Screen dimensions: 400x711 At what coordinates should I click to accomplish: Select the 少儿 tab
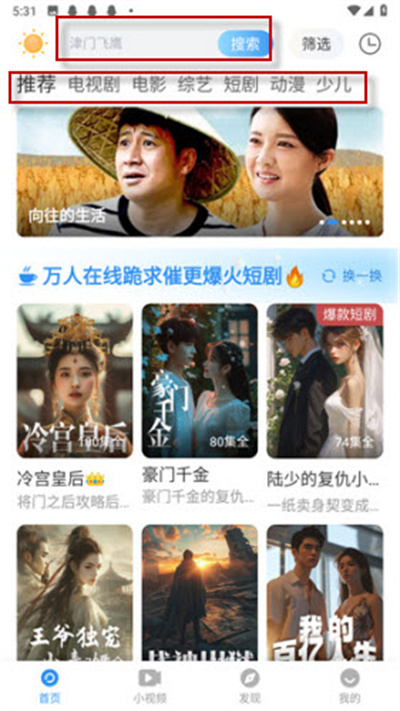[x=334, y=85]
